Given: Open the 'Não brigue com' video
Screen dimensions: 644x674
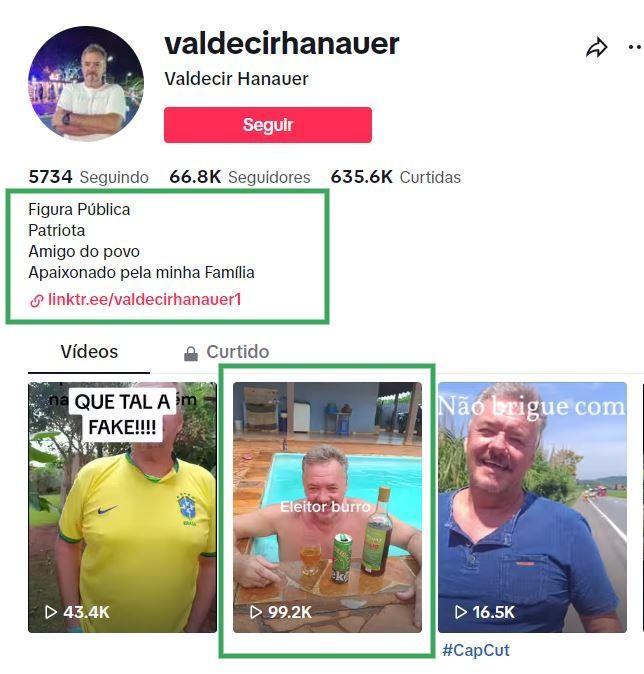Looking at the screenshot, I should (532, 507).
